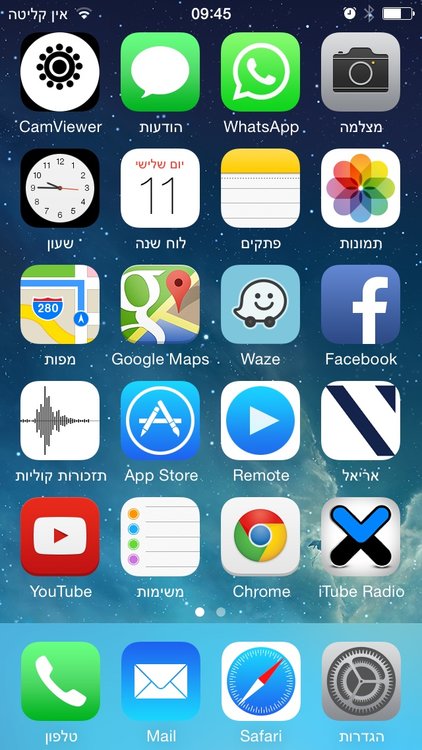Open the Remote app
Viewport: 422px width, 750px height.
(260, 420)
